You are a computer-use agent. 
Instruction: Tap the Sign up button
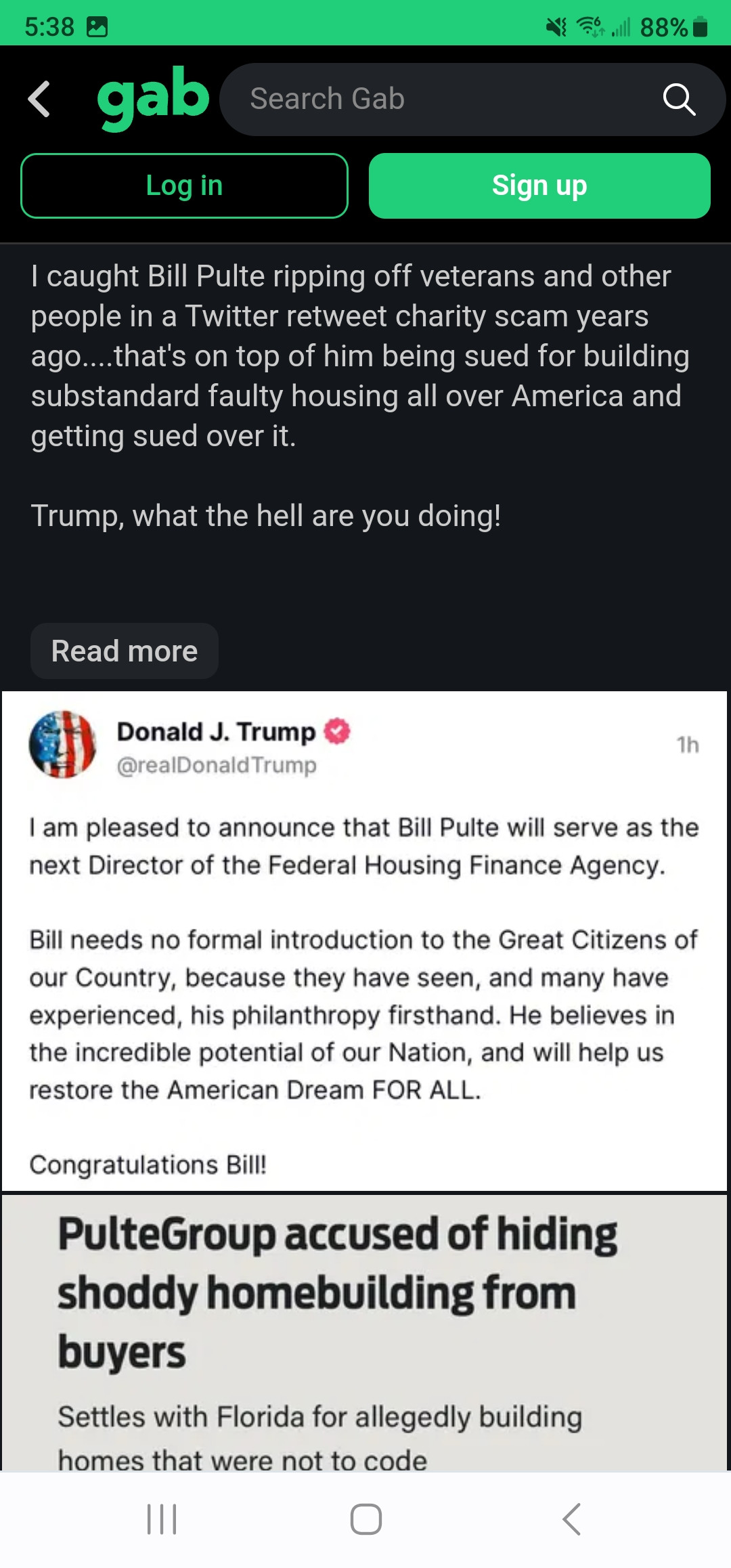(x=539, y=186)
